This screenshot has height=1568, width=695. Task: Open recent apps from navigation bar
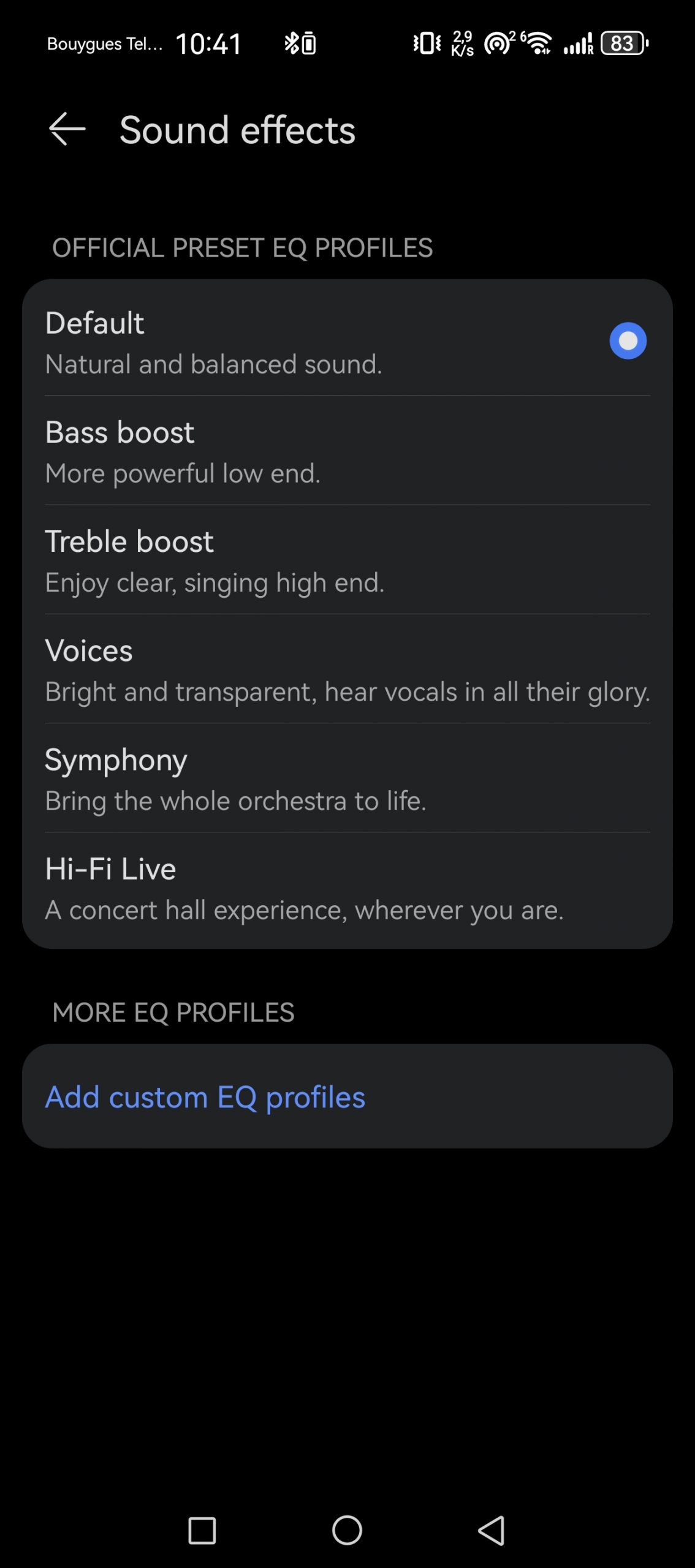click(202, 1531)
